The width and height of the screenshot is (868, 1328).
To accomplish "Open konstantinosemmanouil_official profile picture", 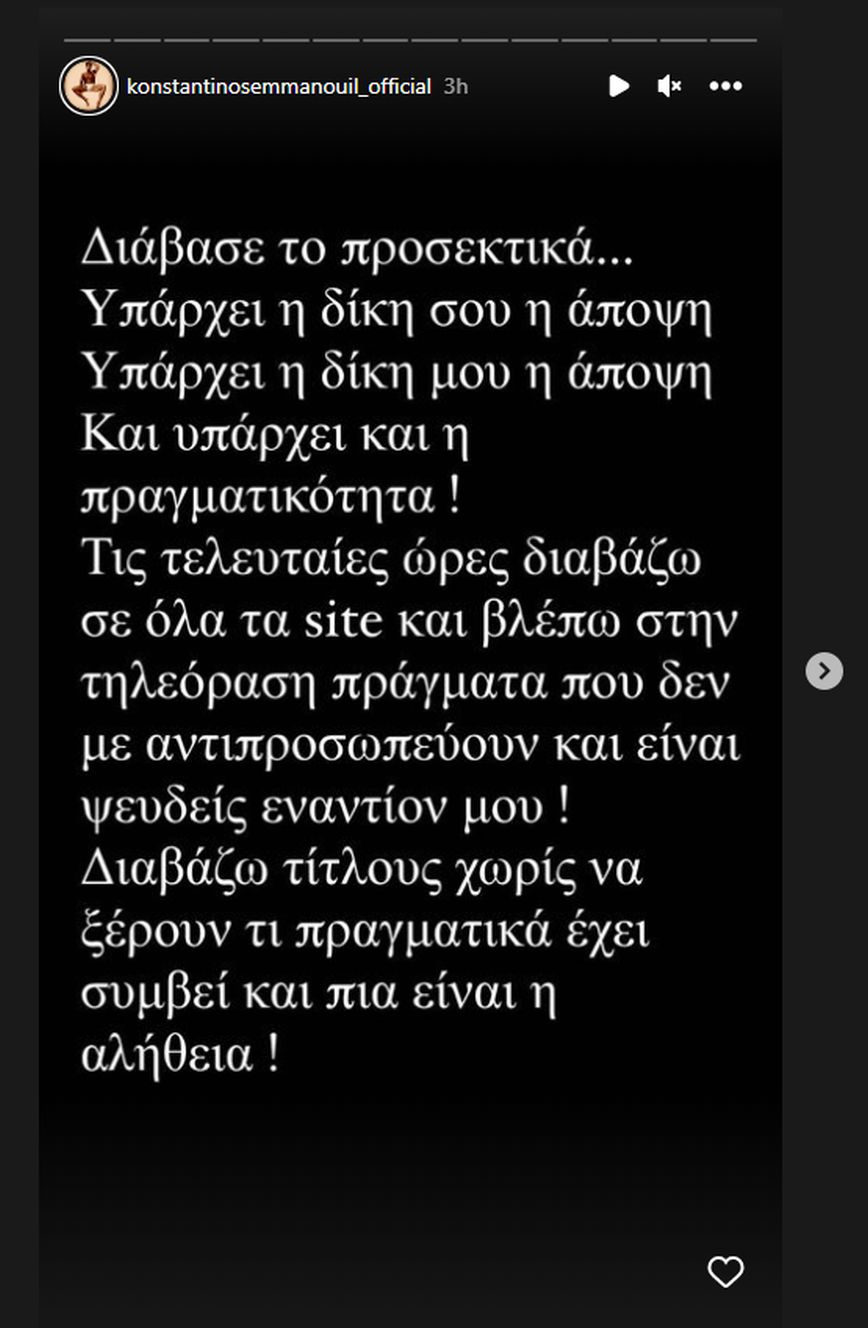I will click(x=89, y=86).
